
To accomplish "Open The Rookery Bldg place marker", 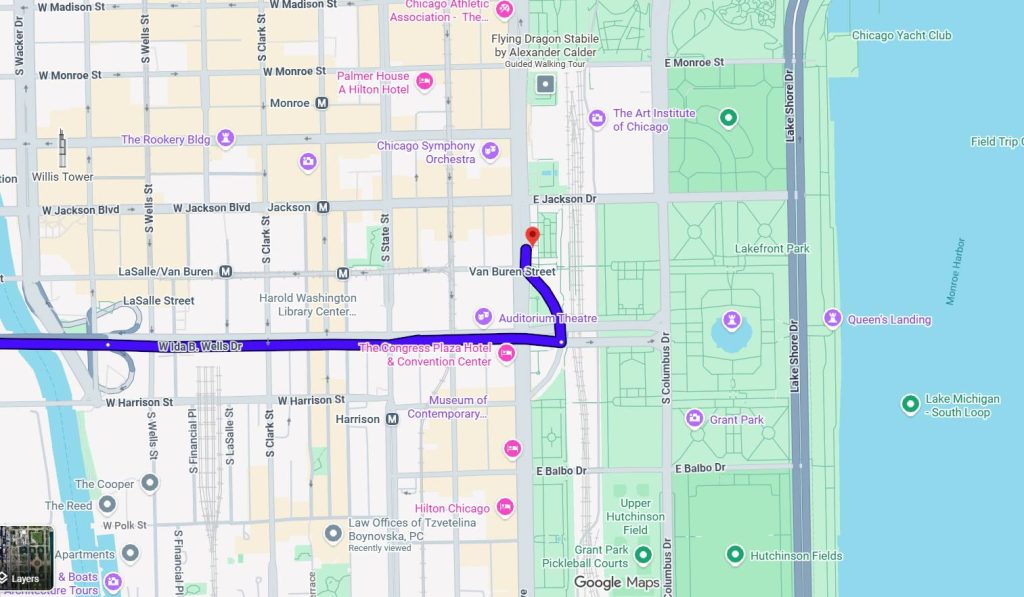I will pos(226,139).
